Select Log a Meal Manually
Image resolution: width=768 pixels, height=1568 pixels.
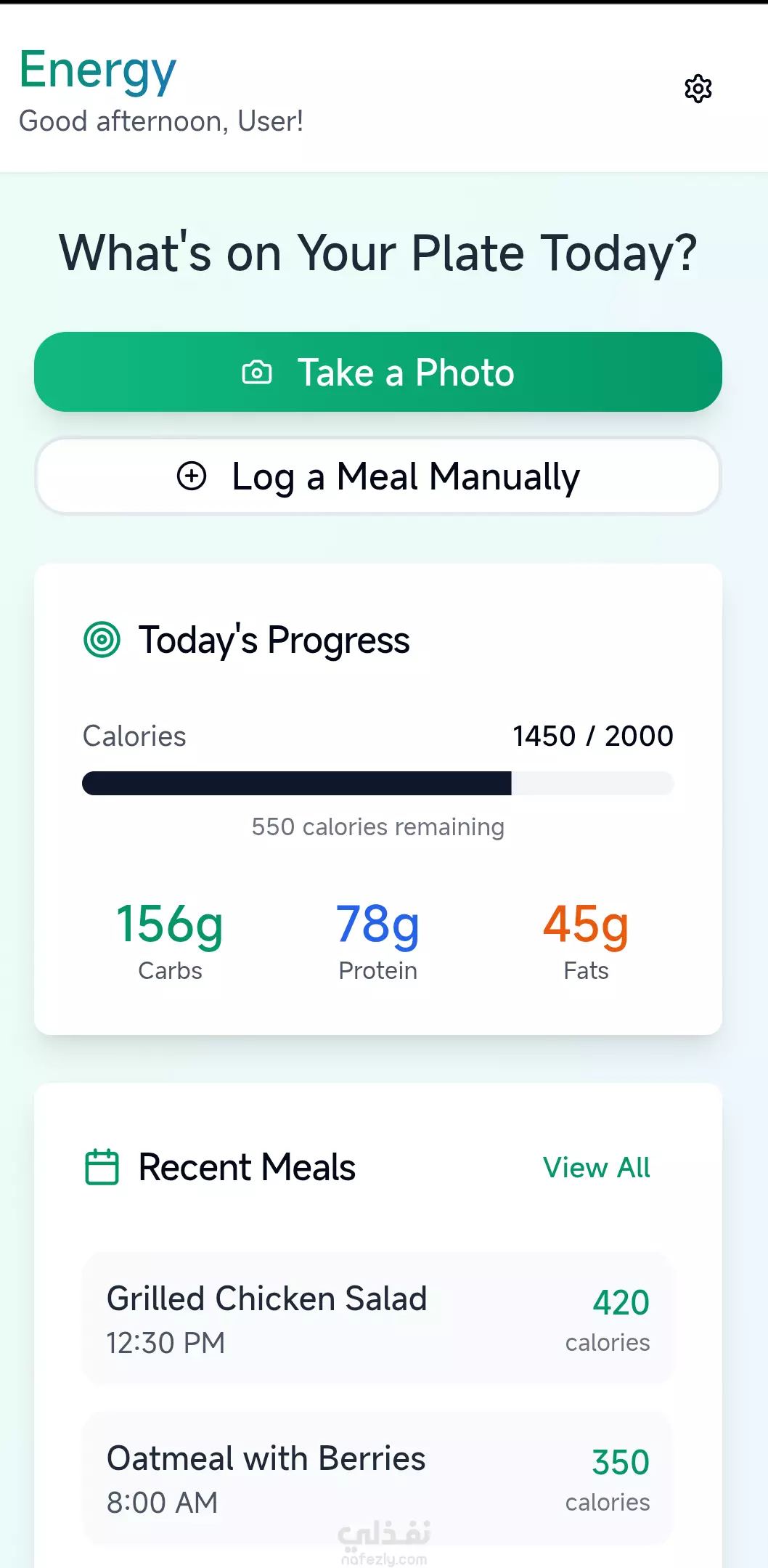[x=378, y=476]
